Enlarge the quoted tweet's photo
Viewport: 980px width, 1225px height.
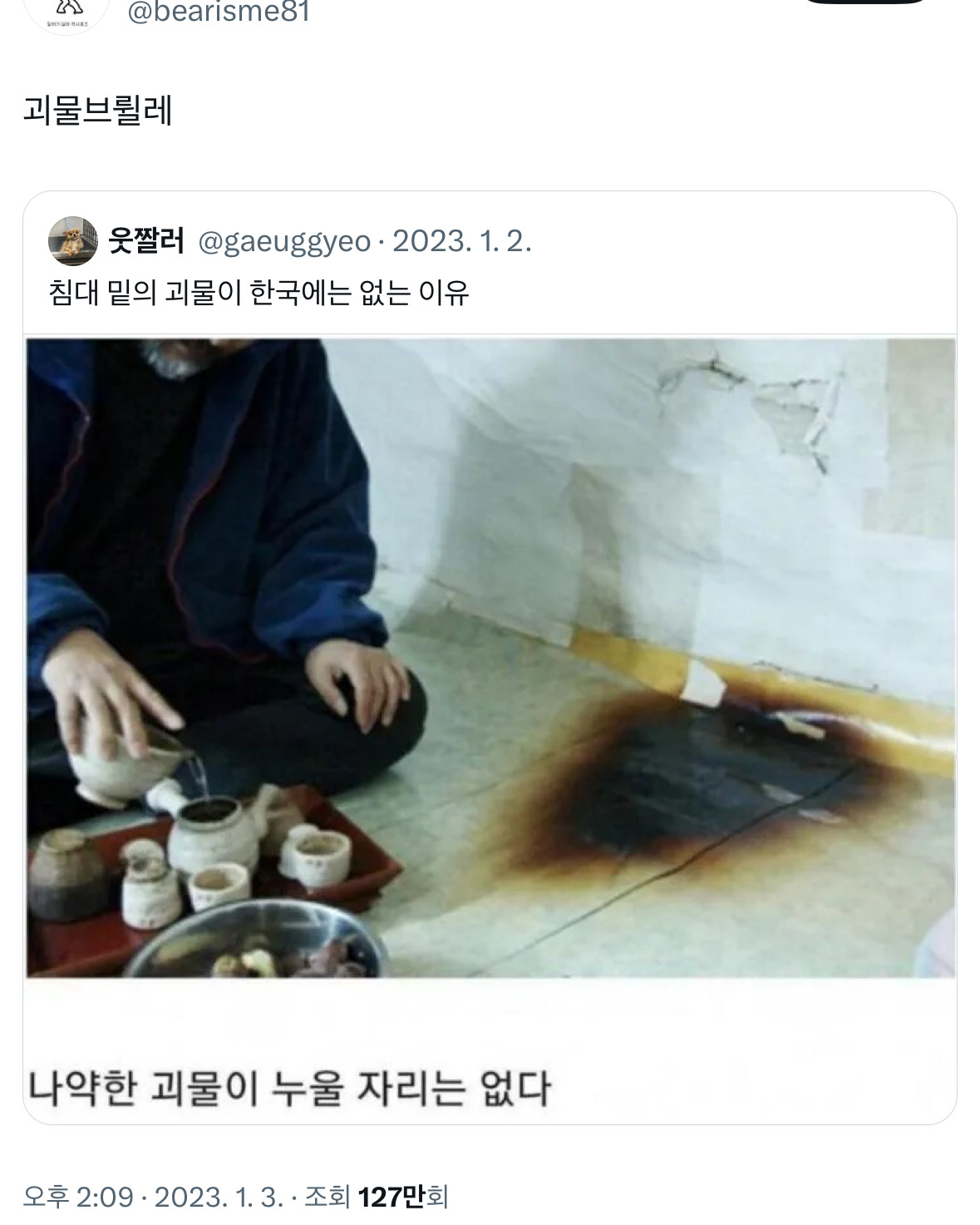(x=490, y=657)
